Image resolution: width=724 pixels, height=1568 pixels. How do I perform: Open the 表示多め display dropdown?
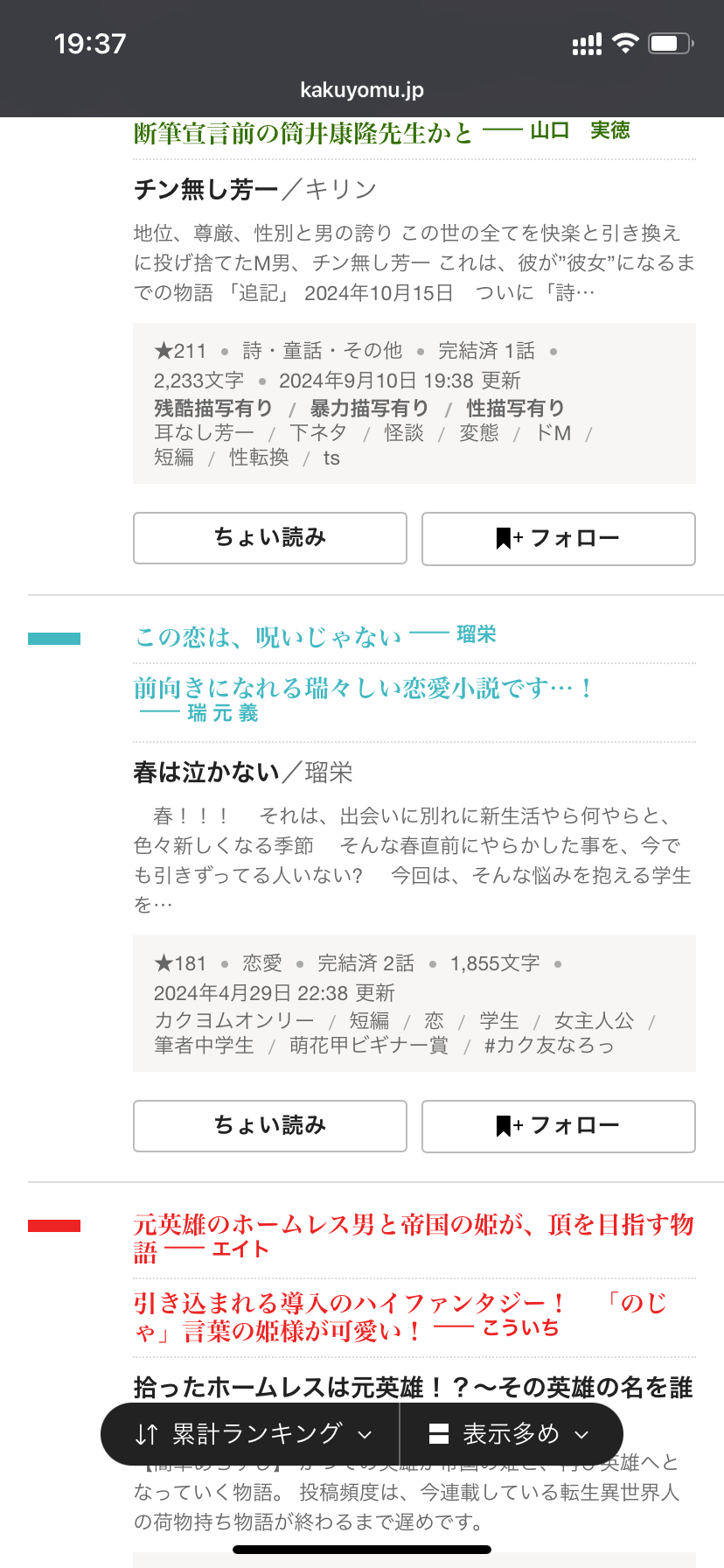510,1434
